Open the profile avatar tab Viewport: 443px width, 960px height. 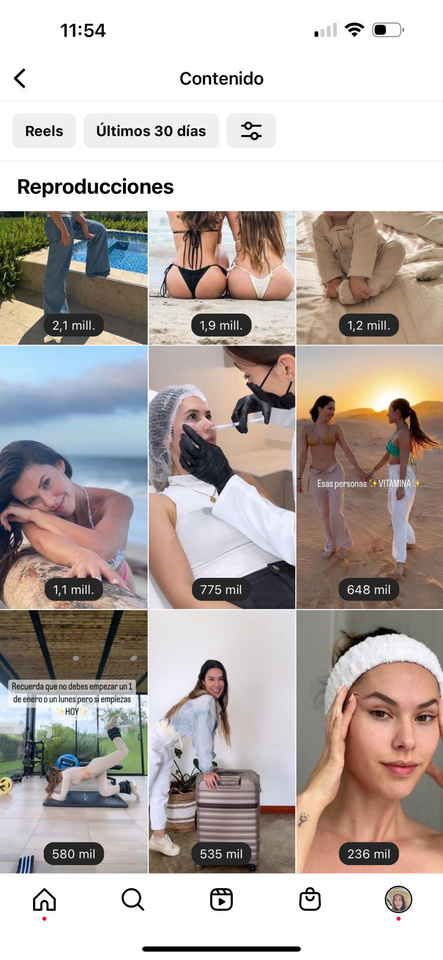click(x=398, y=899)
